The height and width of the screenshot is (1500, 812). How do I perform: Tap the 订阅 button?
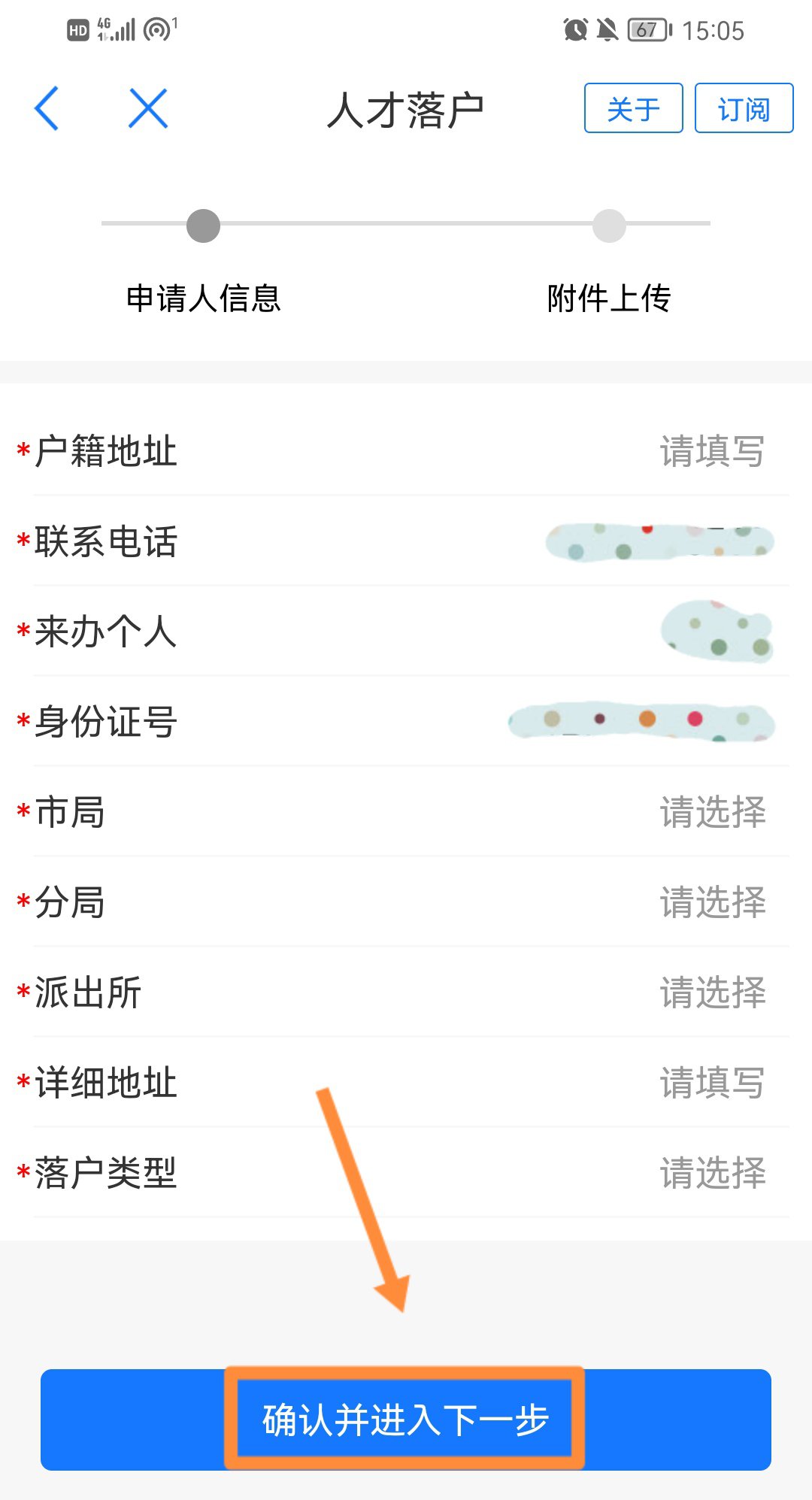(x=744, y=109)
